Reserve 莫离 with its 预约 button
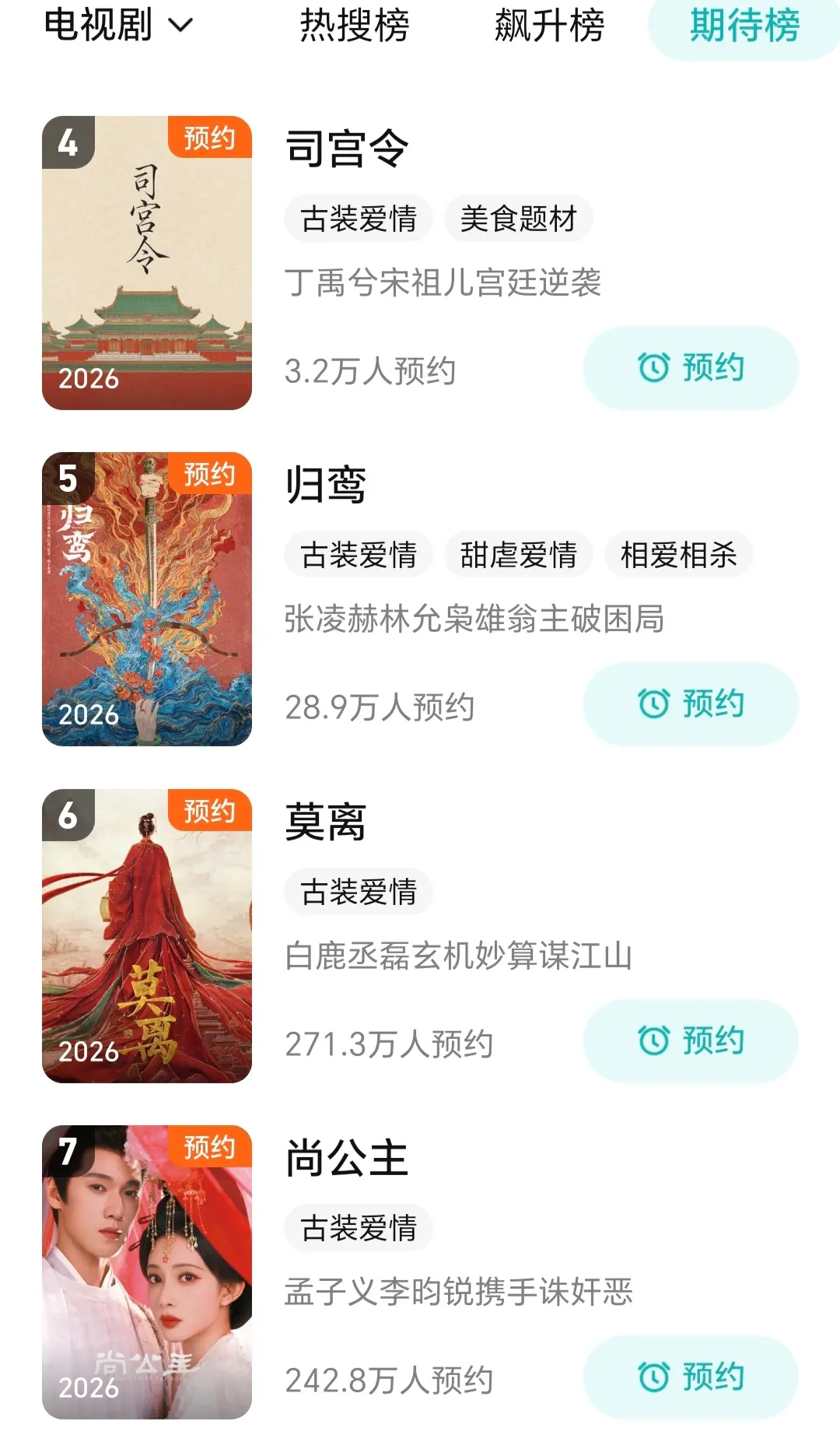Image resolution: width=840 pixels, height=1435 pixels. coord(691,1041)
